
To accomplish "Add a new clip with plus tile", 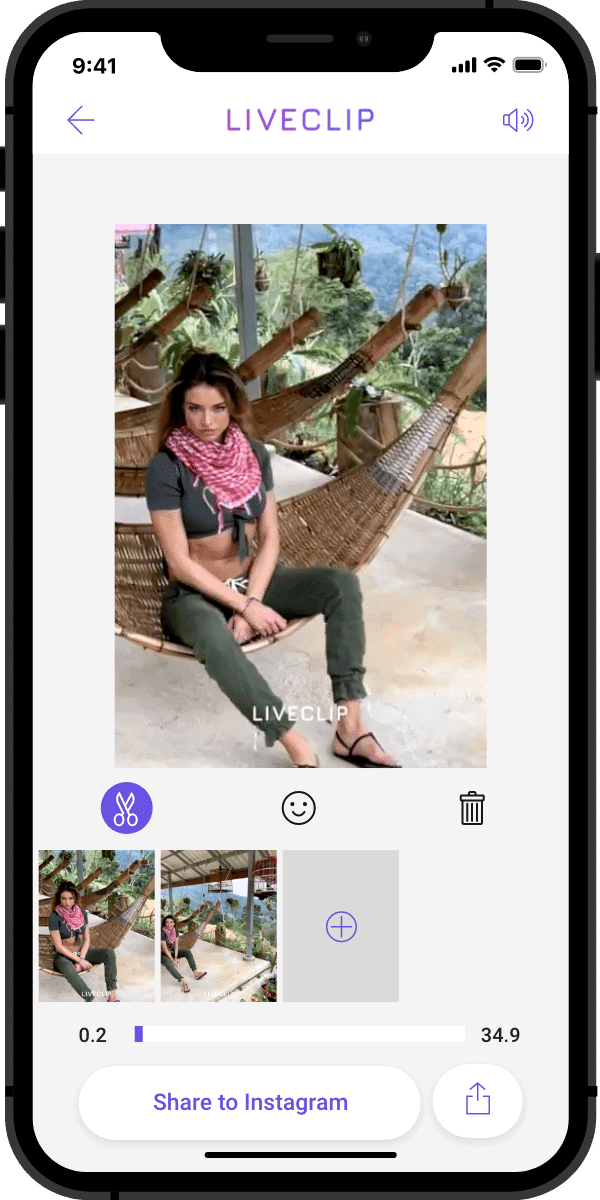I will [341, 927].
